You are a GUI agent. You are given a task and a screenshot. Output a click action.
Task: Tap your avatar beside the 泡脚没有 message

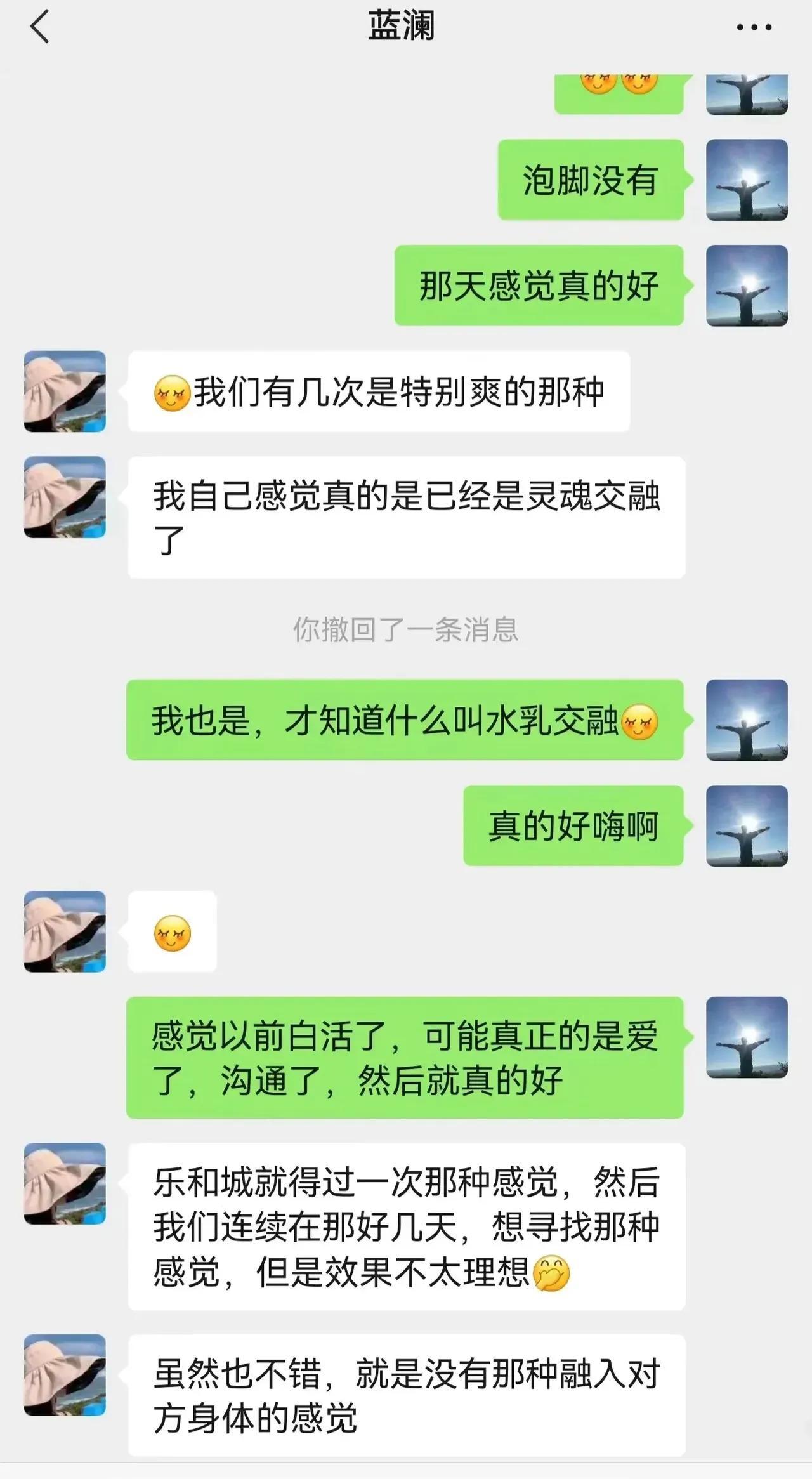[x=747, y=180]
